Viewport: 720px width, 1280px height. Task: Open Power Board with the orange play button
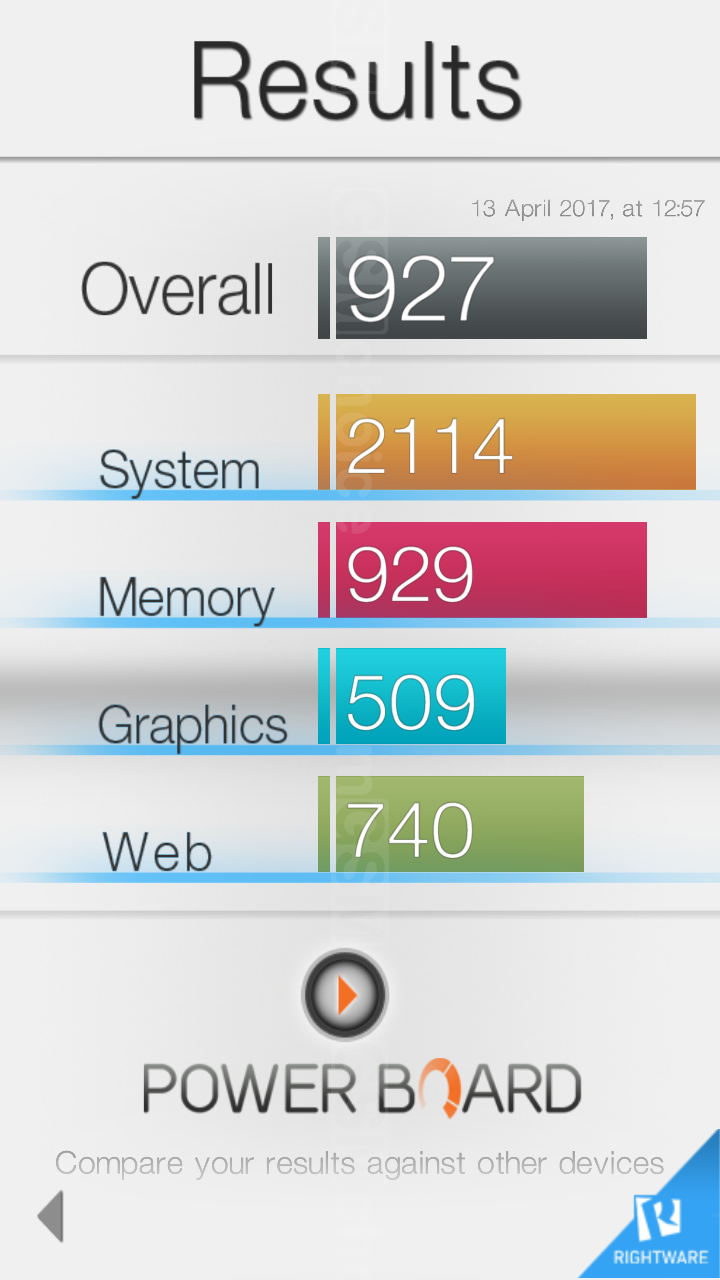[345, 995]
